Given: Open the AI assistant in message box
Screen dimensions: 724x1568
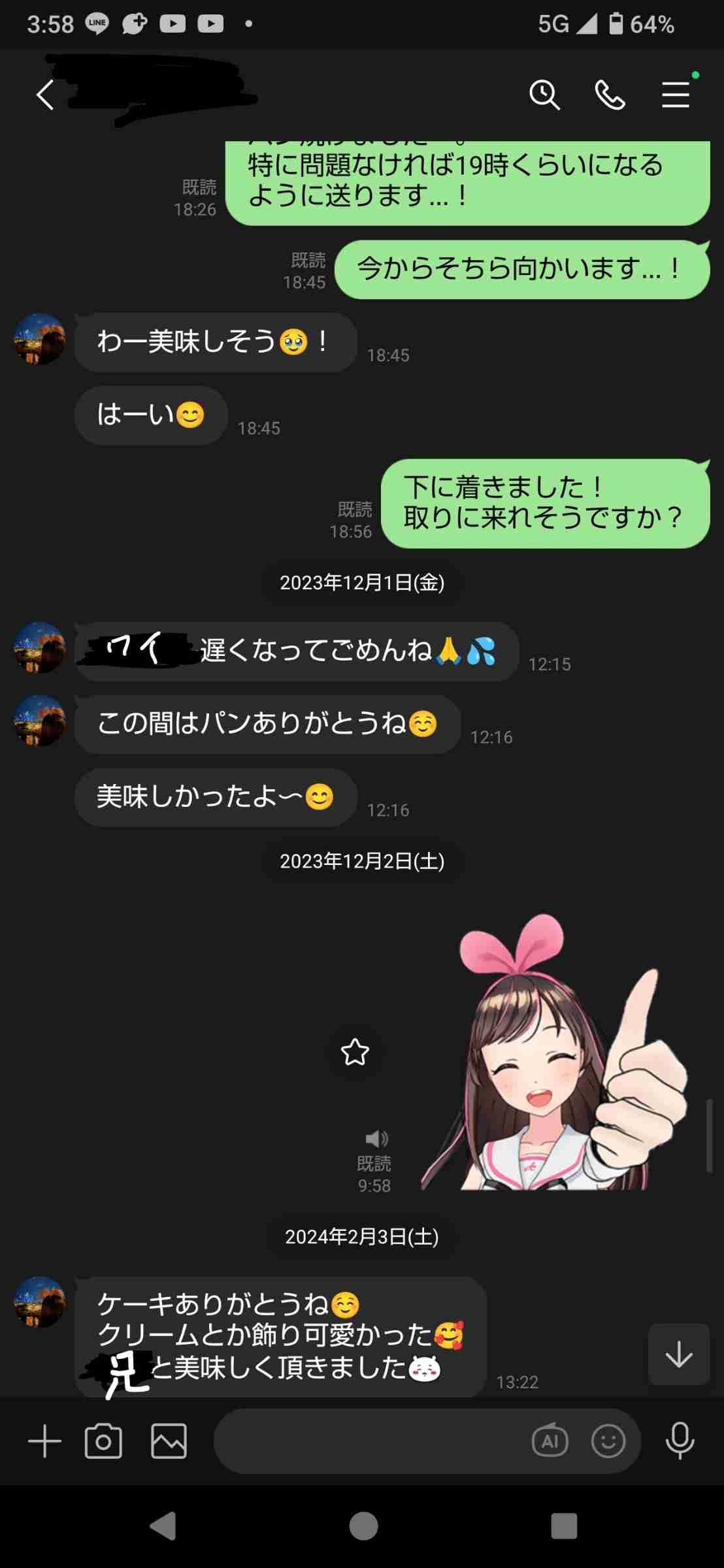Looking at the screenshot, I should tap(550, 1441).
